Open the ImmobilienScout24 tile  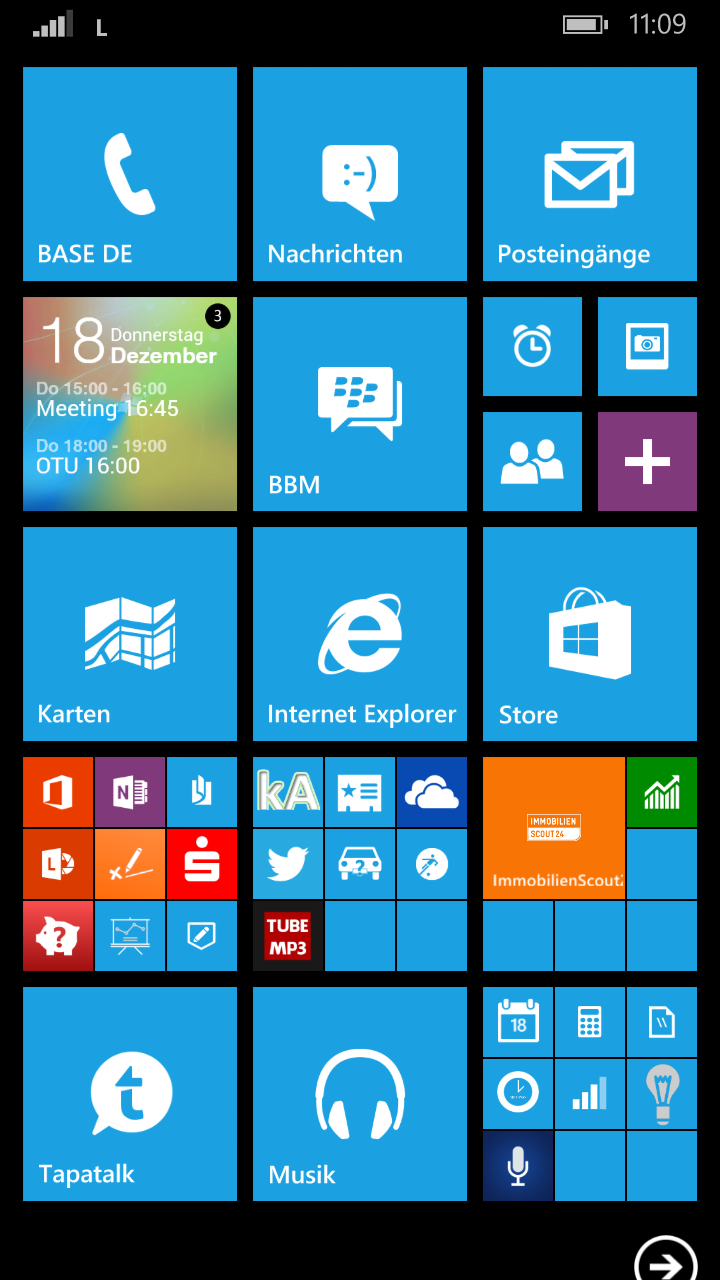click(x=554, y=828)
